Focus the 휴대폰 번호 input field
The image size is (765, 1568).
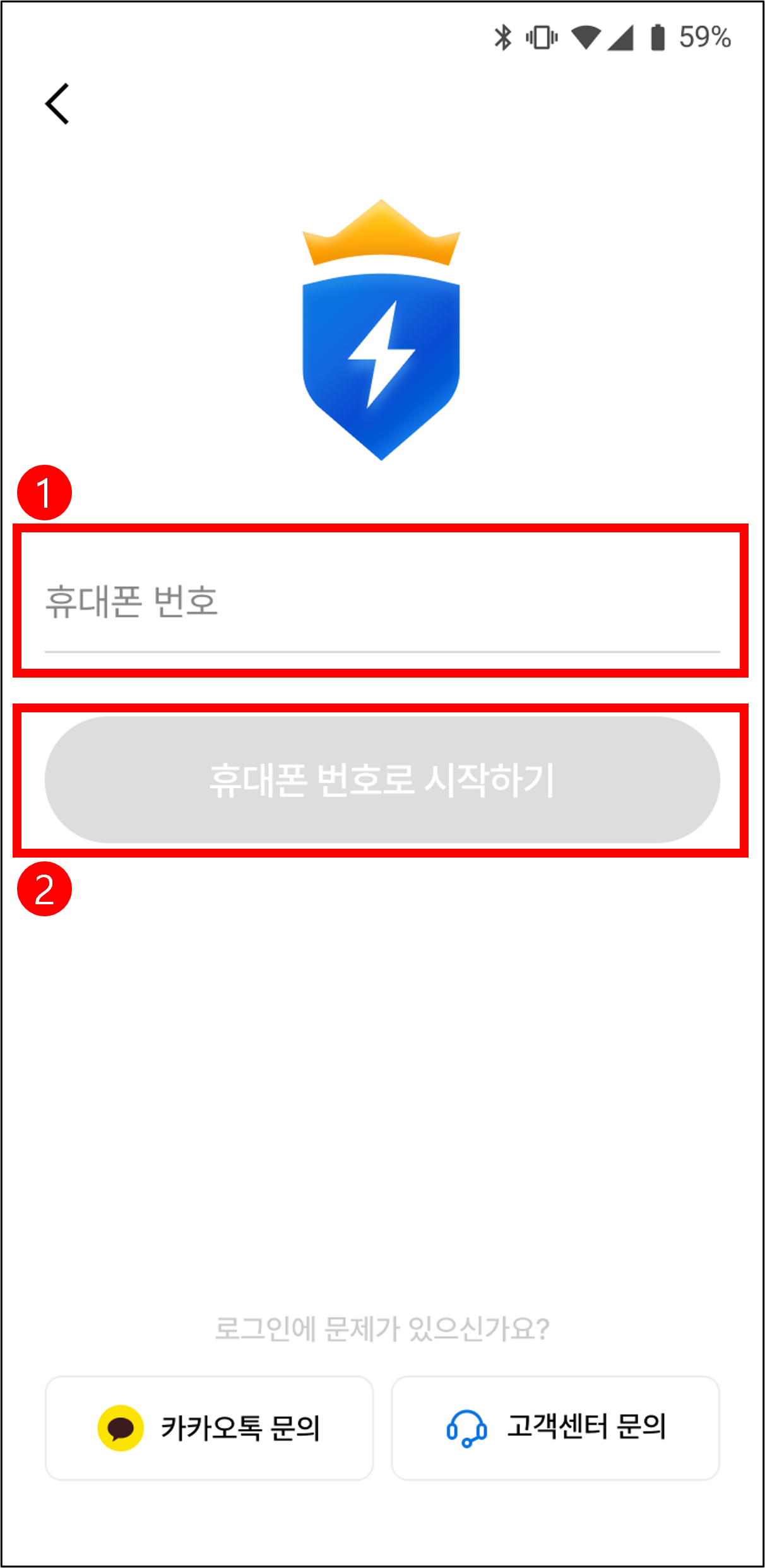tap(381, 601)
